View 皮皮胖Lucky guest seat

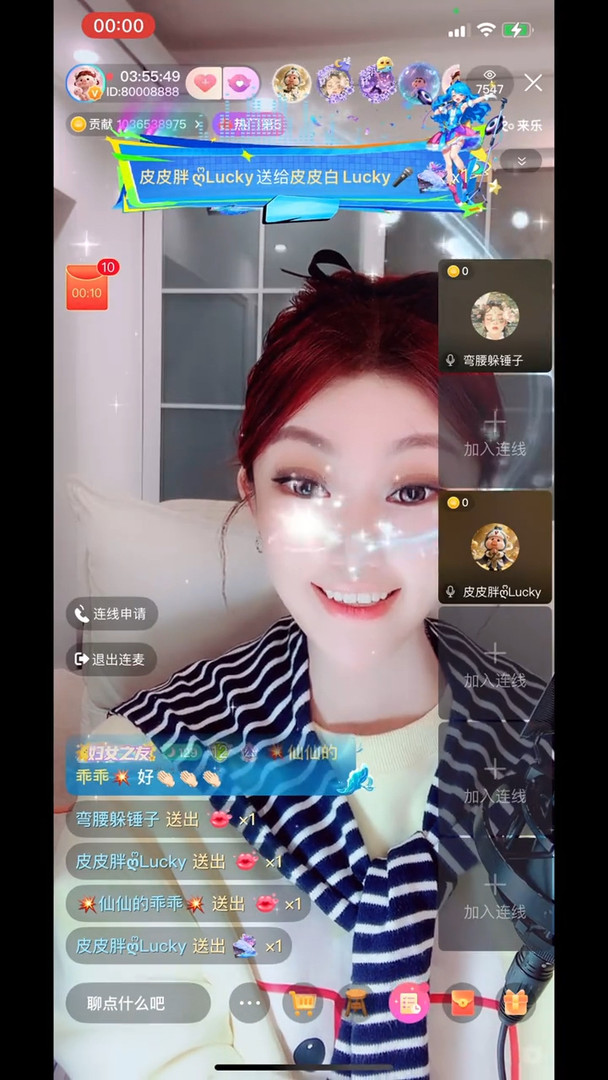(x=495, y=548)
